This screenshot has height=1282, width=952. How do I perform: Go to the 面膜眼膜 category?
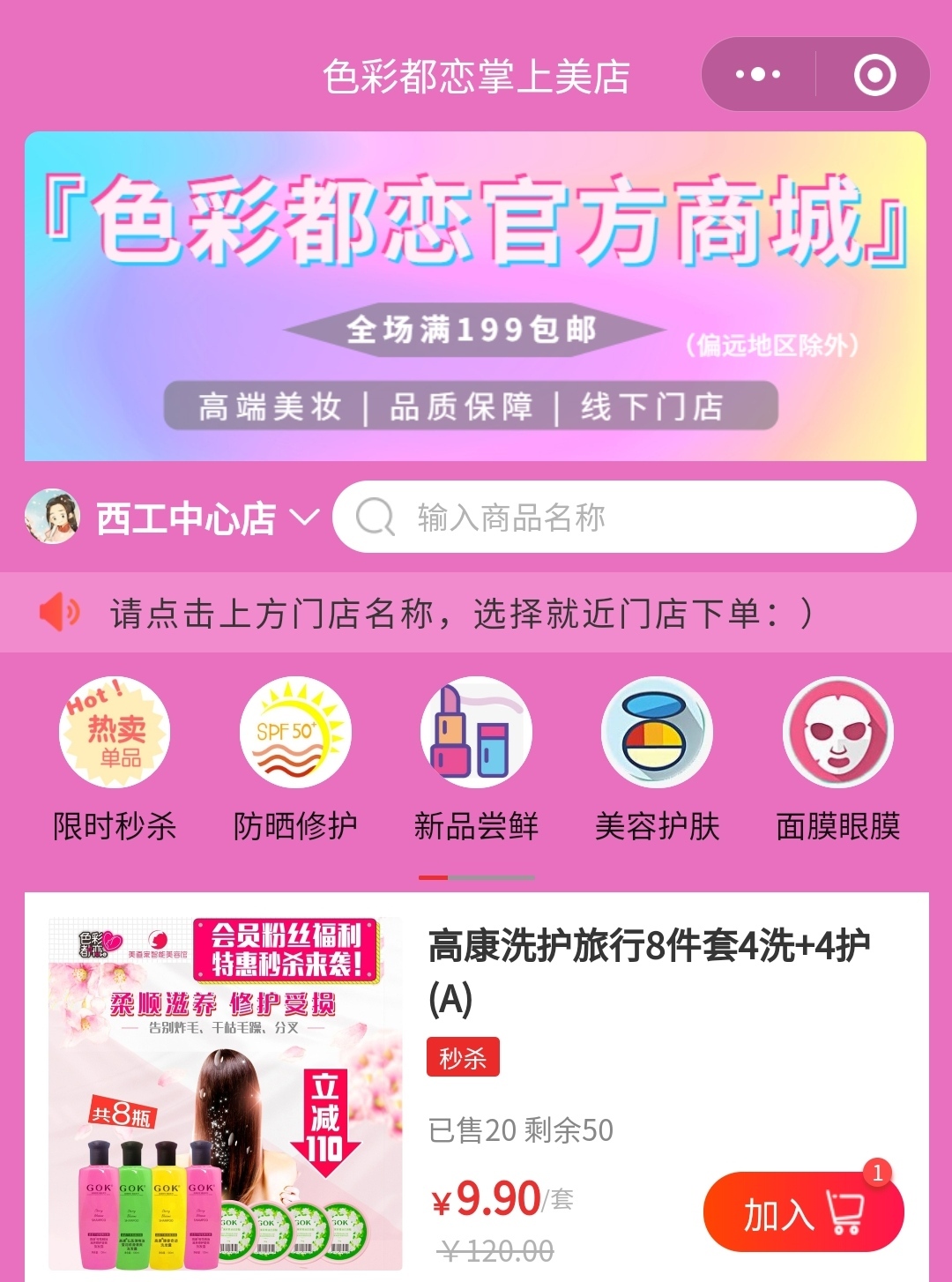(x=837, y=760)
